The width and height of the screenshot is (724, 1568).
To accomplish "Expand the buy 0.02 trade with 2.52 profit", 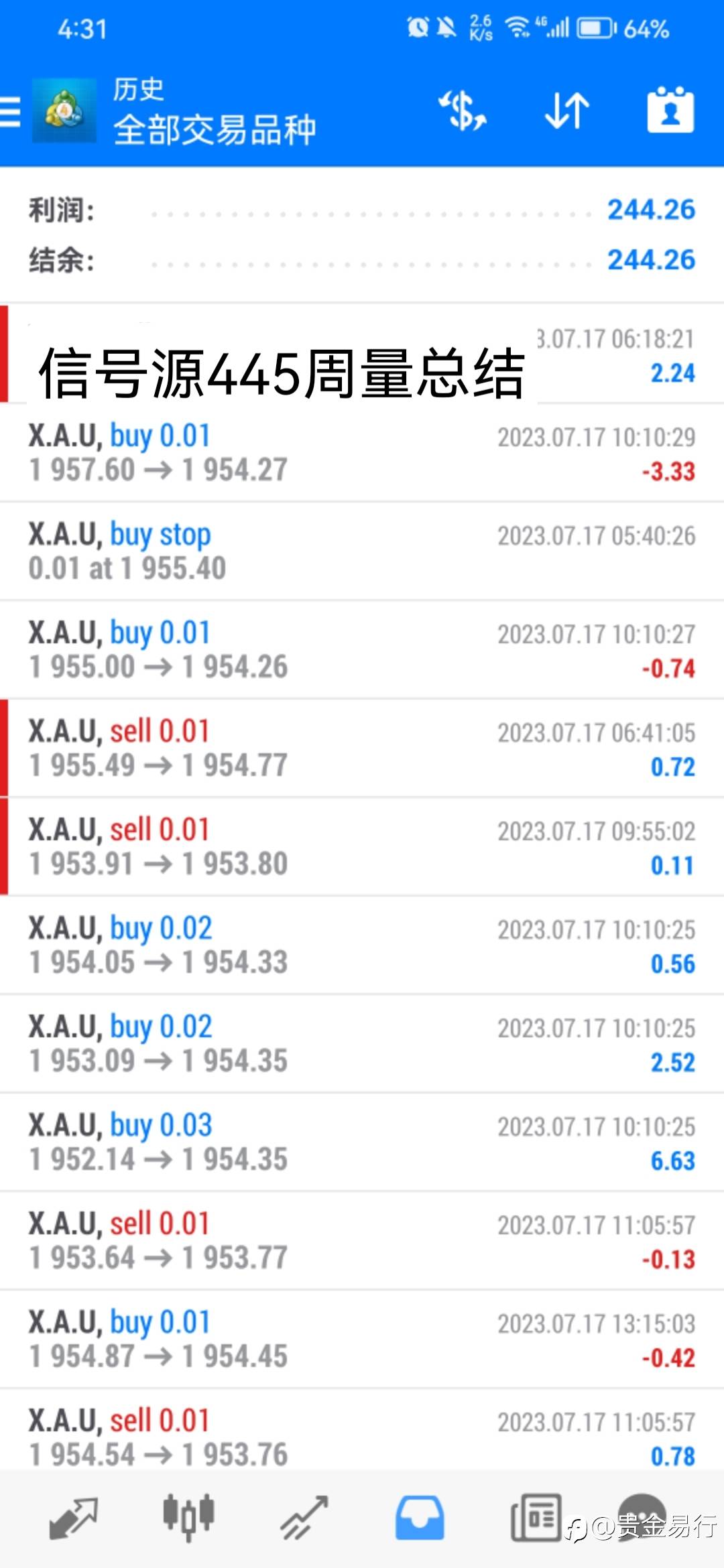I will pos(362,1044).
